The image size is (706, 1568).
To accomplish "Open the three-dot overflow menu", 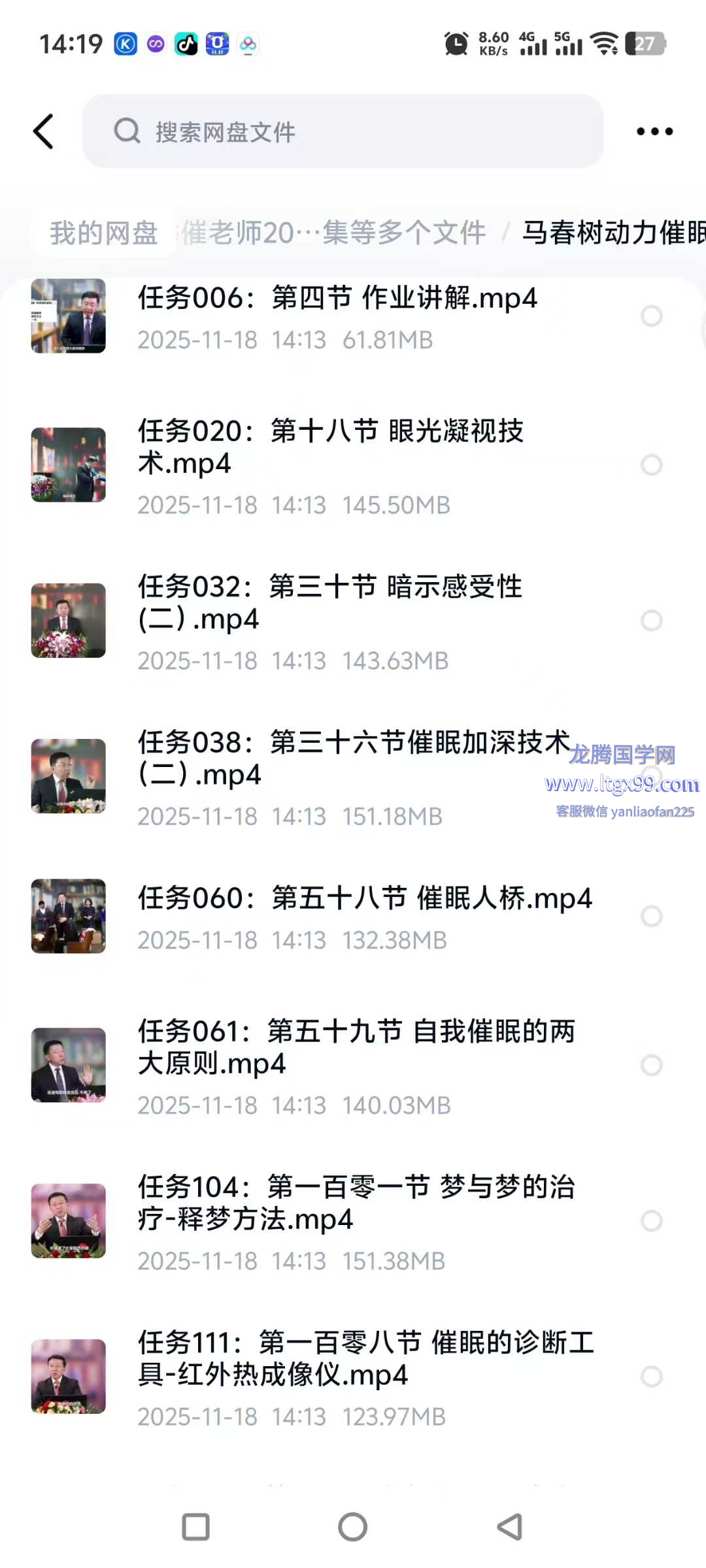I will 654,131.
